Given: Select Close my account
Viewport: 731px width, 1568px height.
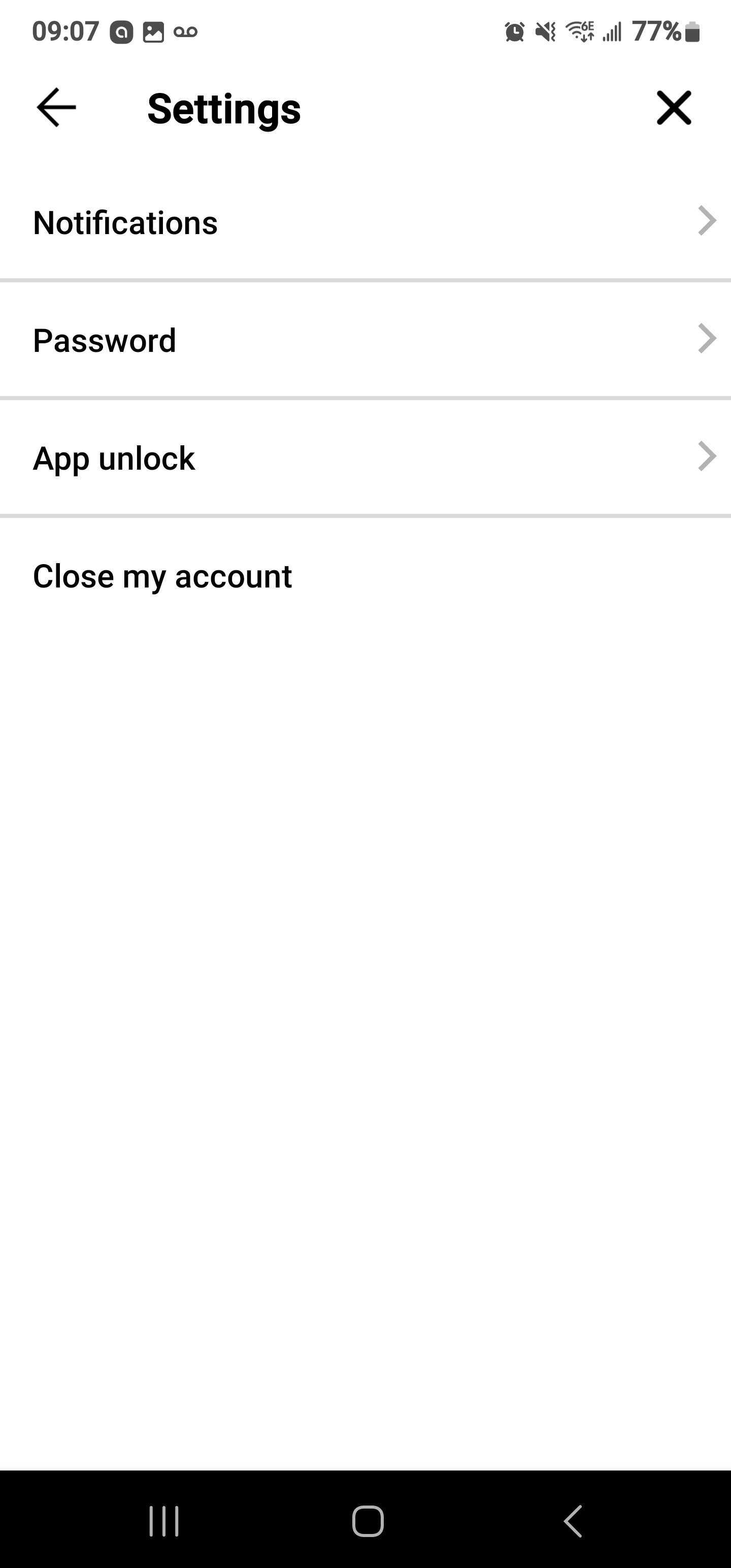Looking at the screenshot, I should [x=162, y=576].
